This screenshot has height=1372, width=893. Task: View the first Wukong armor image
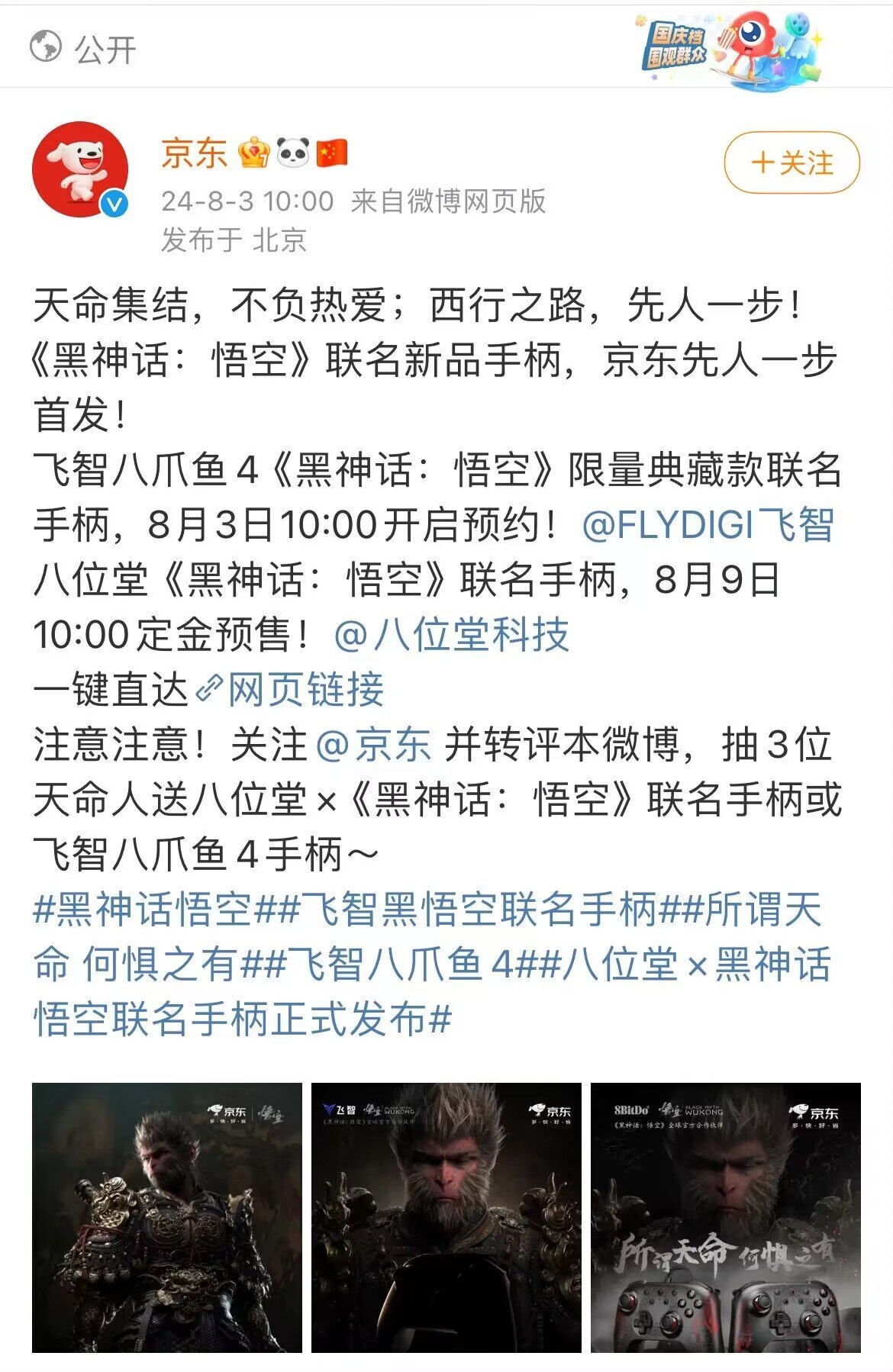pyautogui.click(x=166, y=1217)
